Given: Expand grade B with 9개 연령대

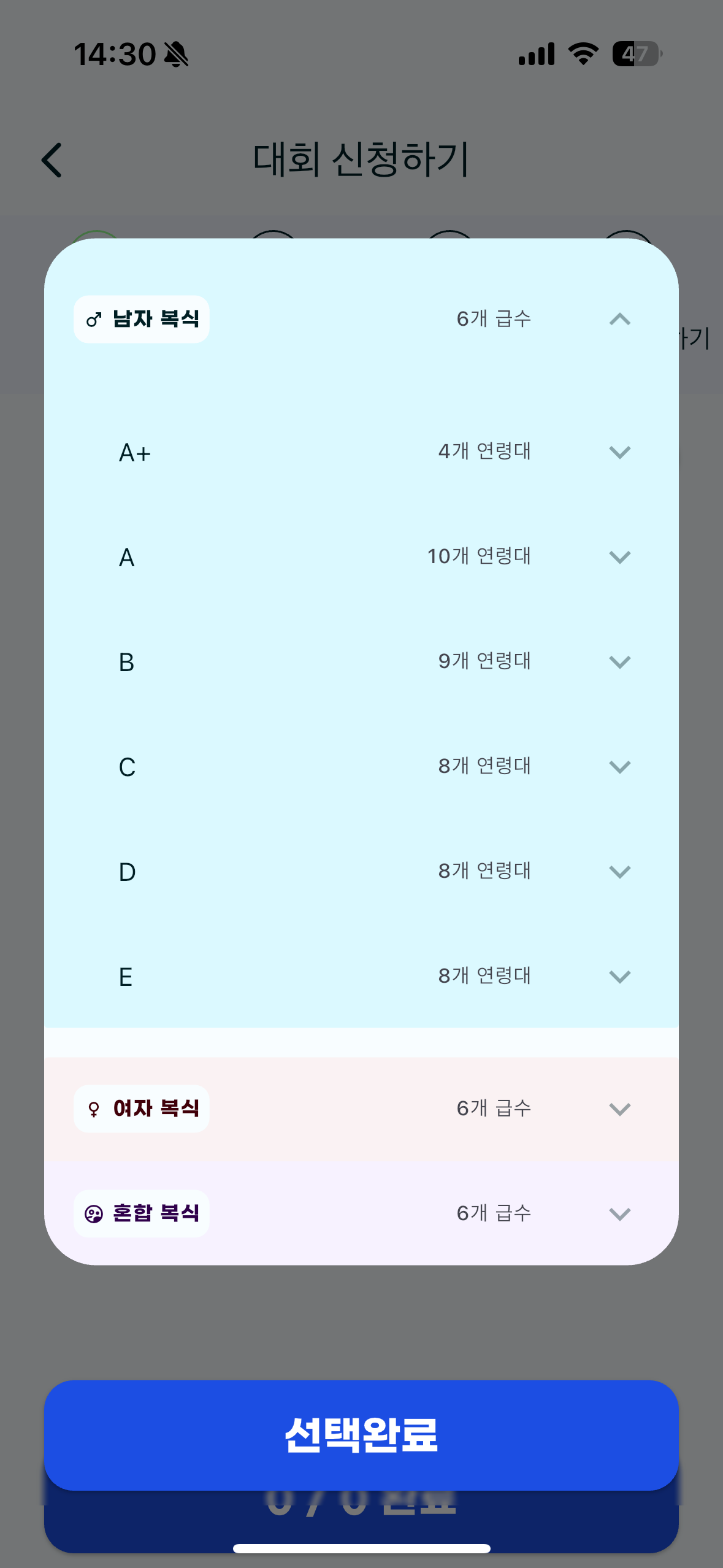Looking at the screenshot, I should coord(361,662).
